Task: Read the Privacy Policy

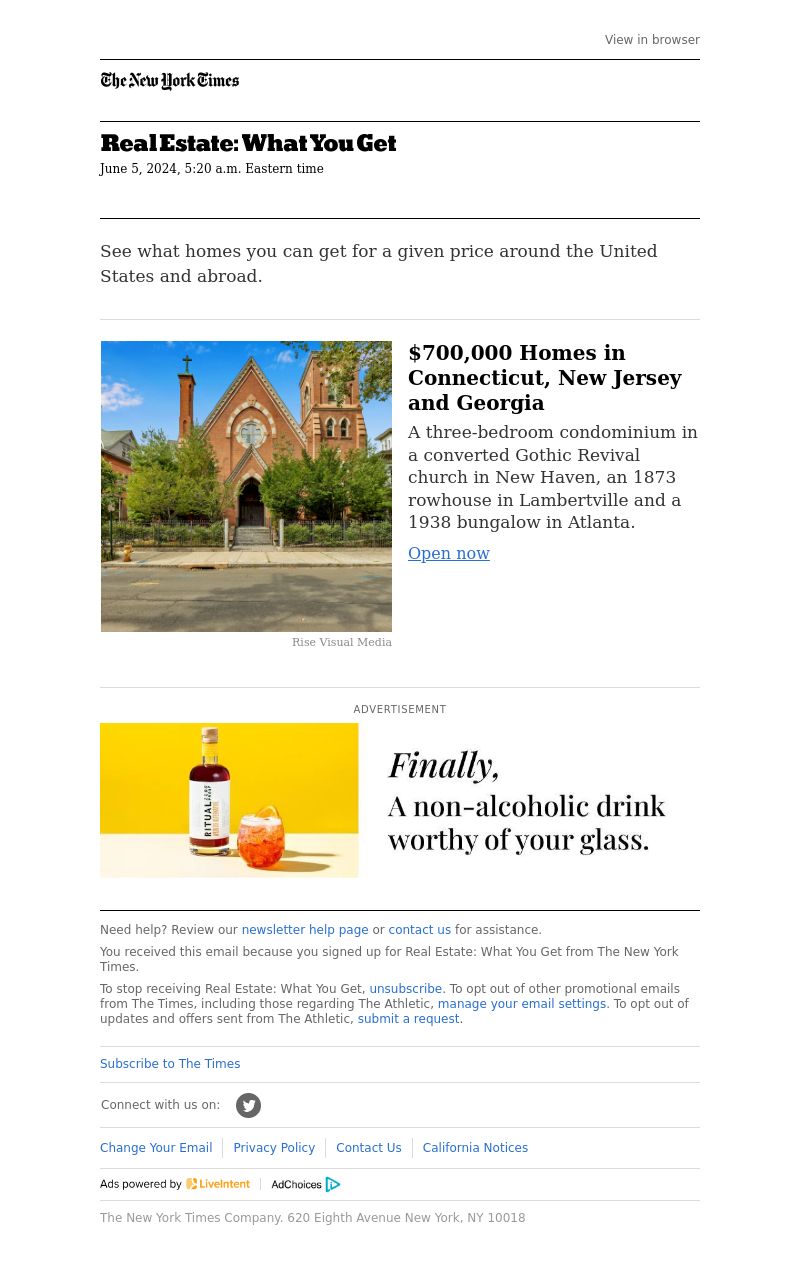Action: [x=274, y=1148]
